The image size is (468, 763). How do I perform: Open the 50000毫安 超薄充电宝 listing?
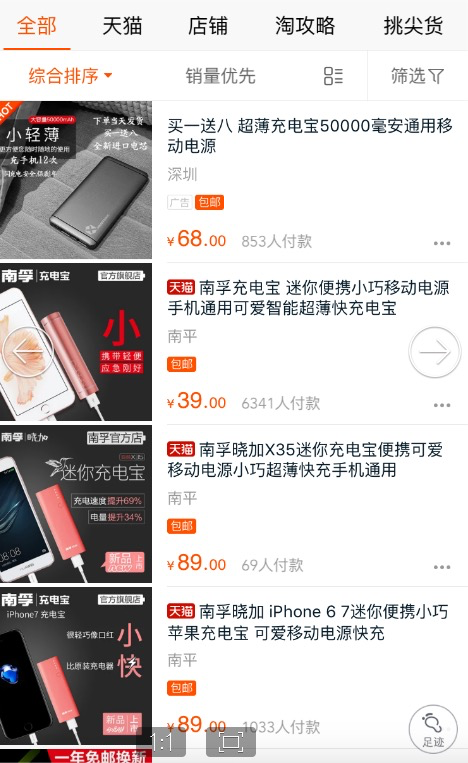coord(310,136)
